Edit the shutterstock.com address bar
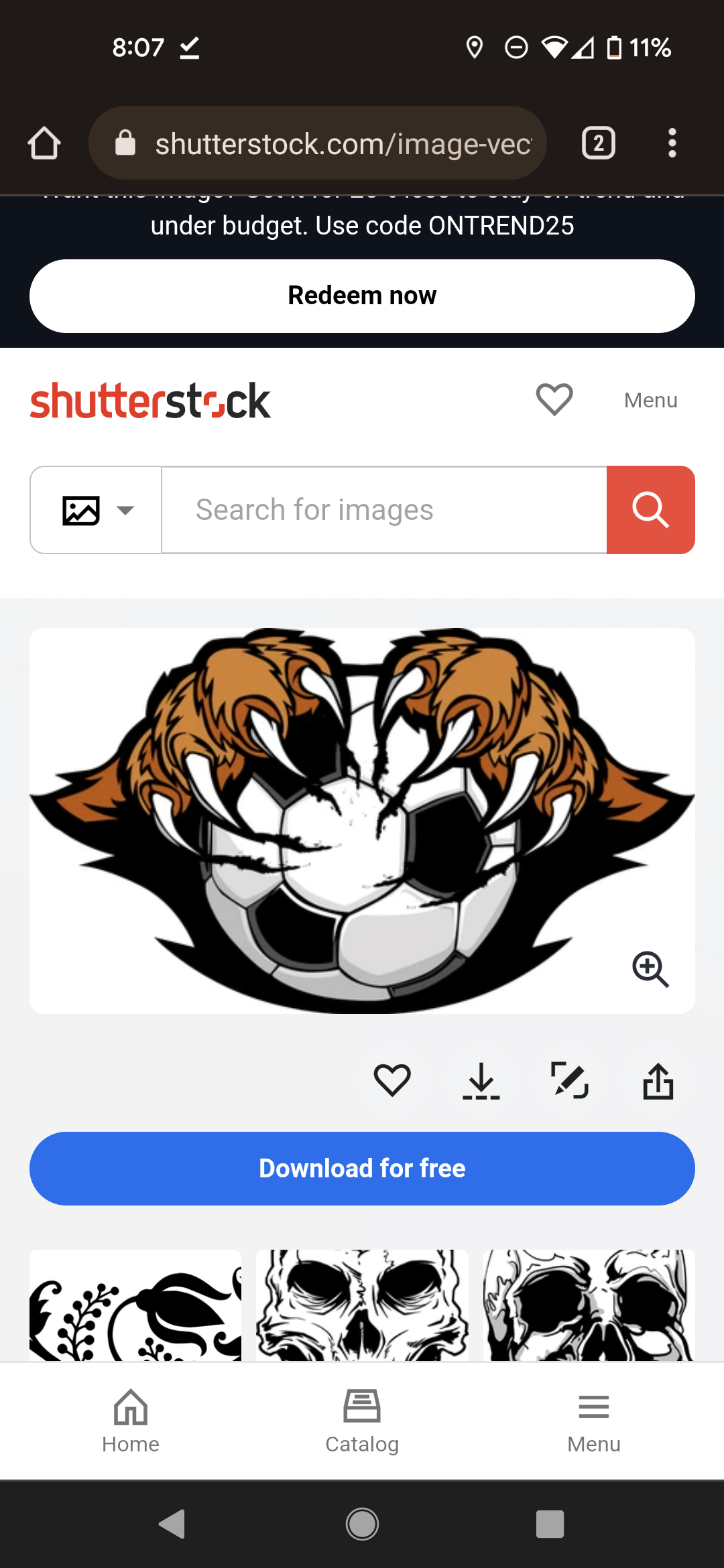724x1568 pixels. 342,143
